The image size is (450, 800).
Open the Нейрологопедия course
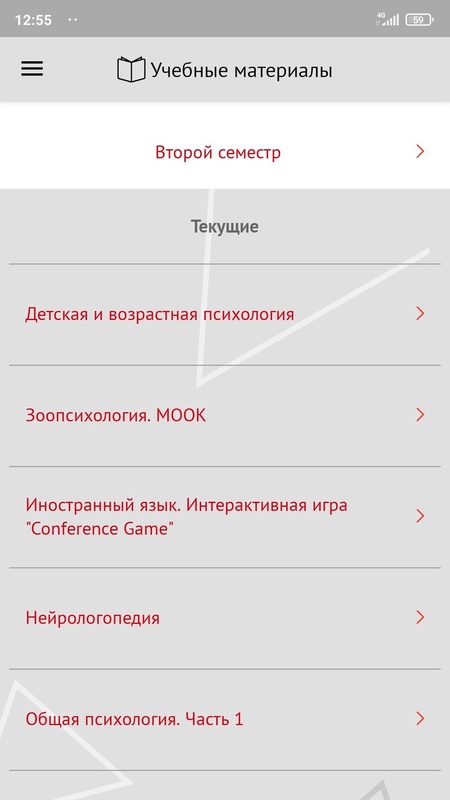pos(225,618)
